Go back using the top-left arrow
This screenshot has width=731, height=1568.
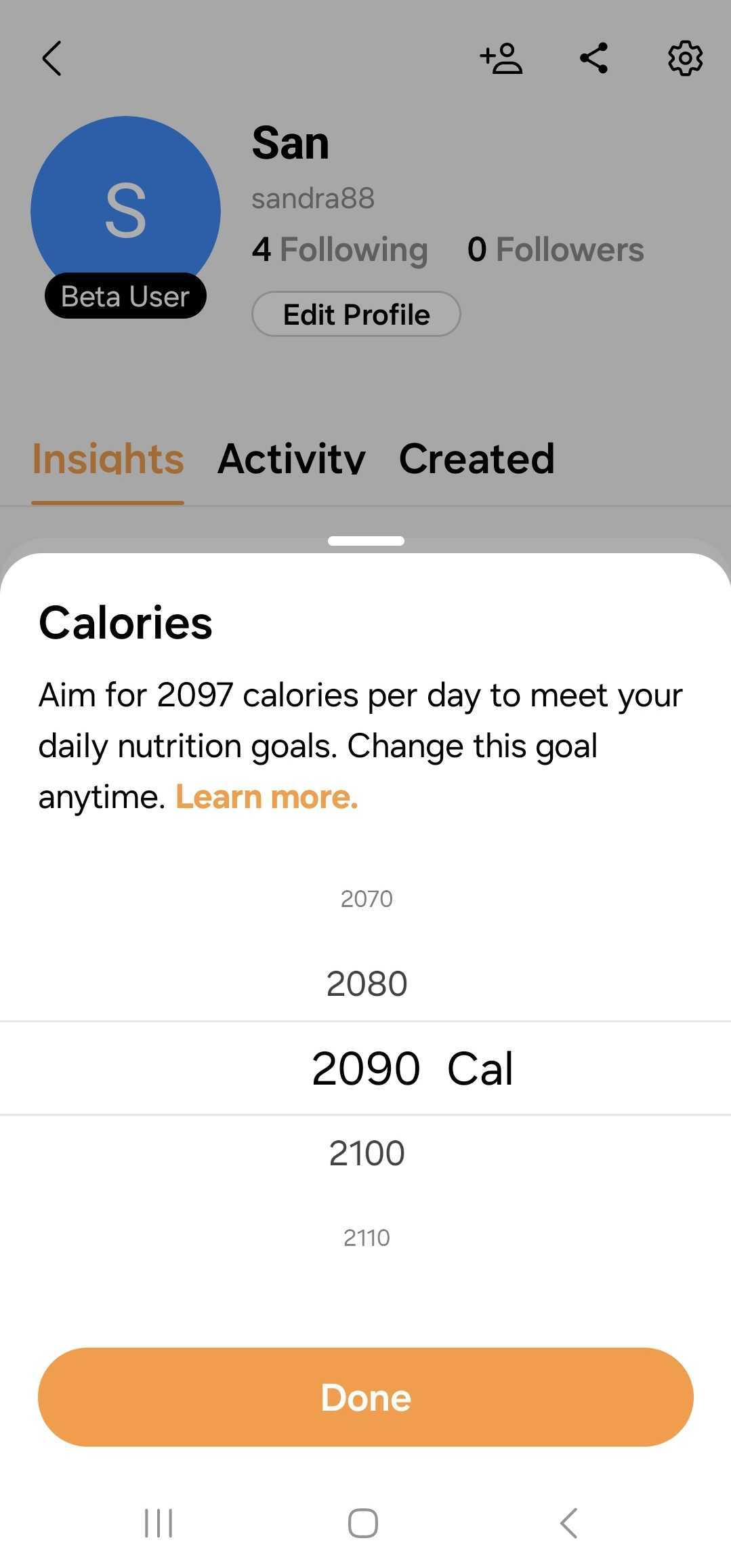pos(52,58)
